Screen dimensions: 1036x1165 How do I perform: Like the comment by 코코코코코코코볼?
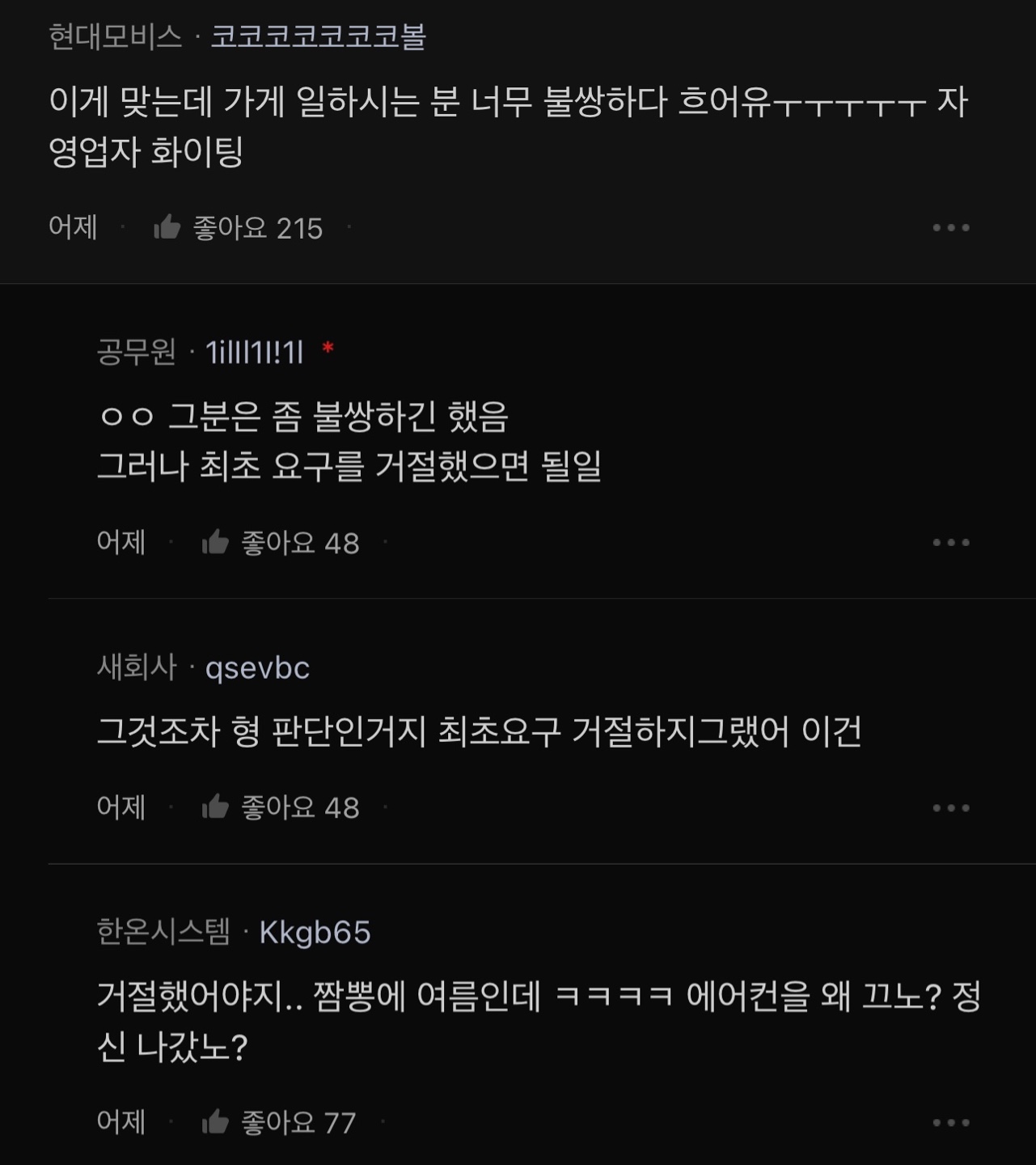pyautogui.click(x=167, y=228)
